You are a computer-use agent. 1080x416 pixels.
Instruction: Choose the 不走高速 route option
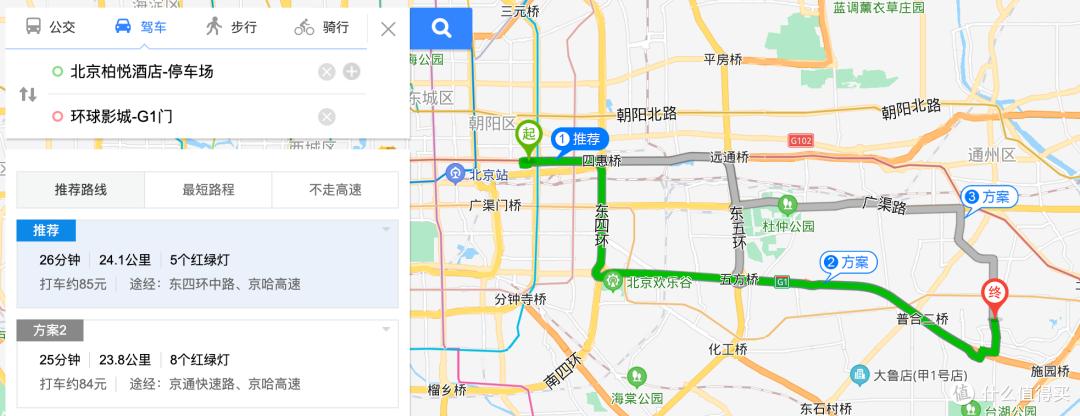[x=335, y=189]
